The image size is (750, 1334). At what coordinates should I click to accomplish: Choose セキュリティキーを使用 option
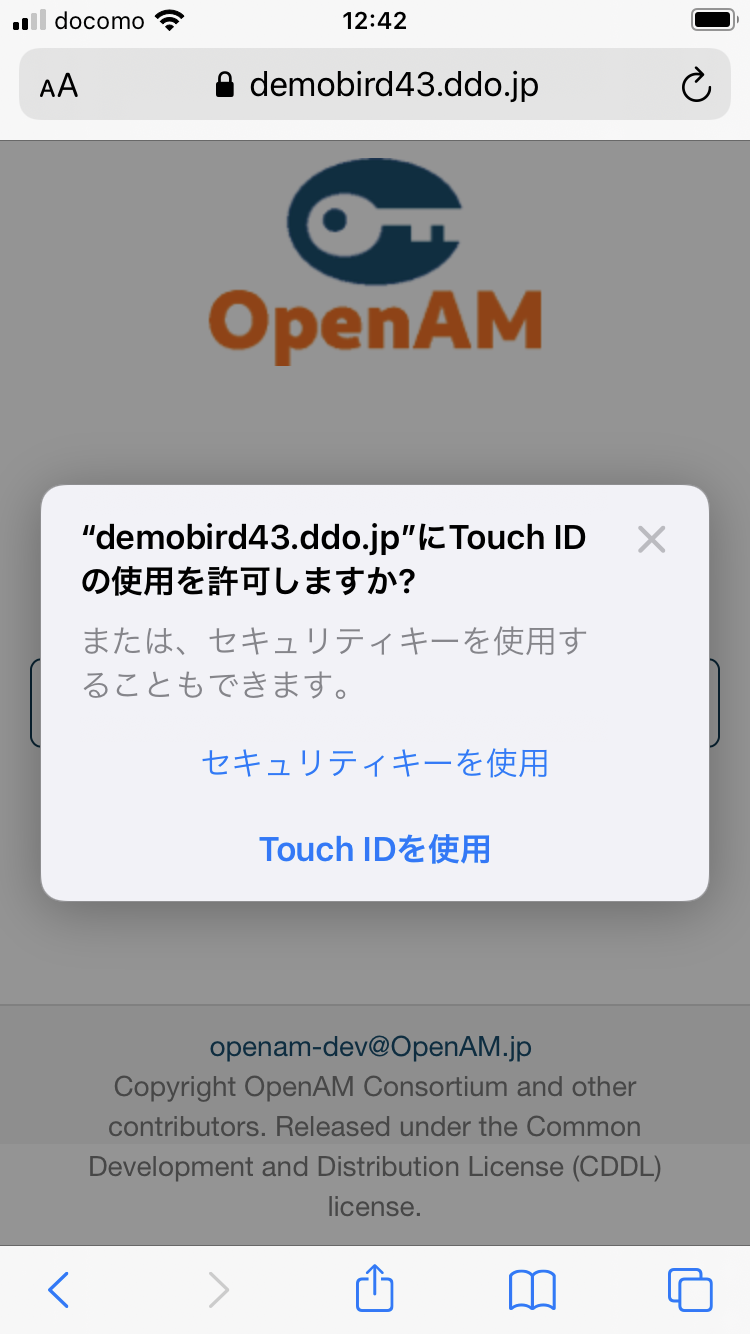coord(375,763)
